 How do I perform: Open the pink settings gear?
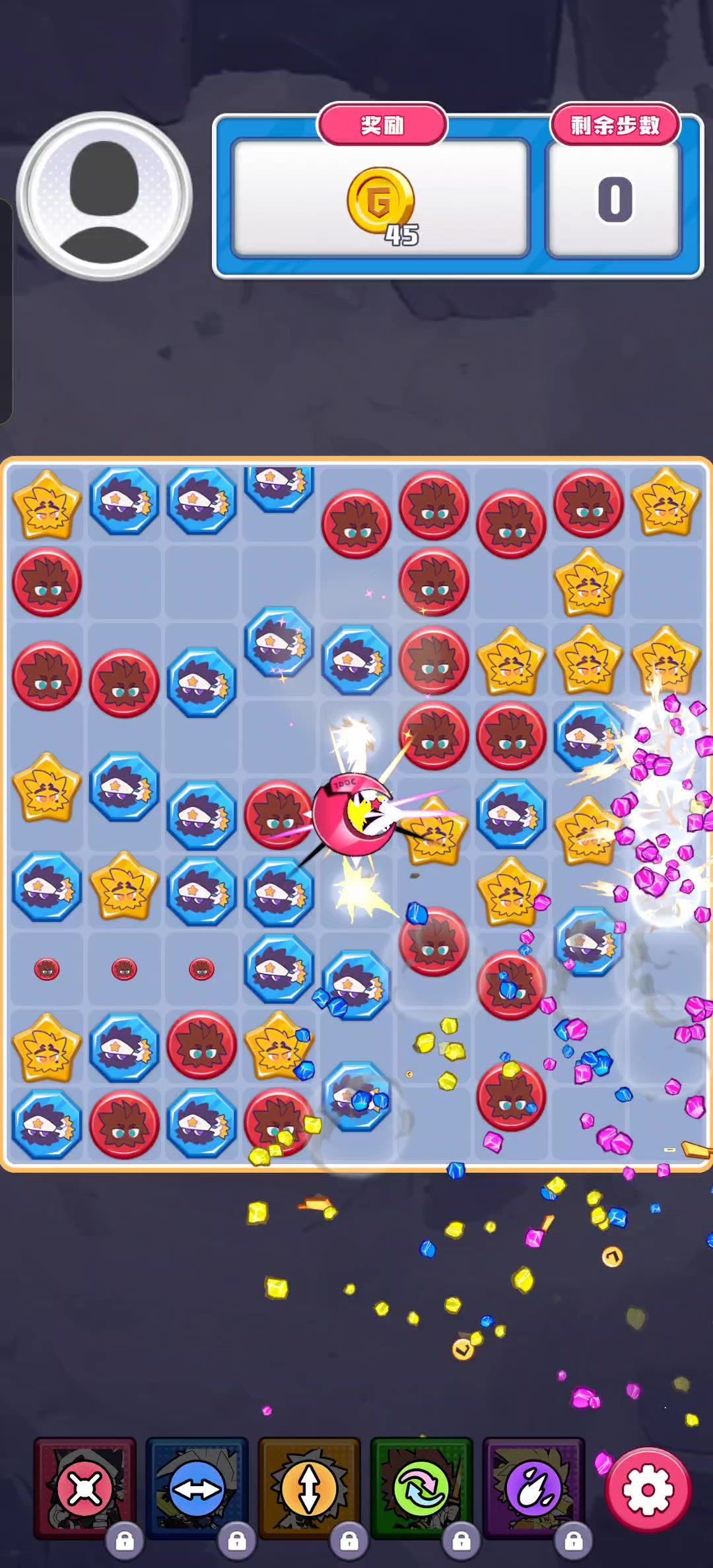coord(648,1490)
